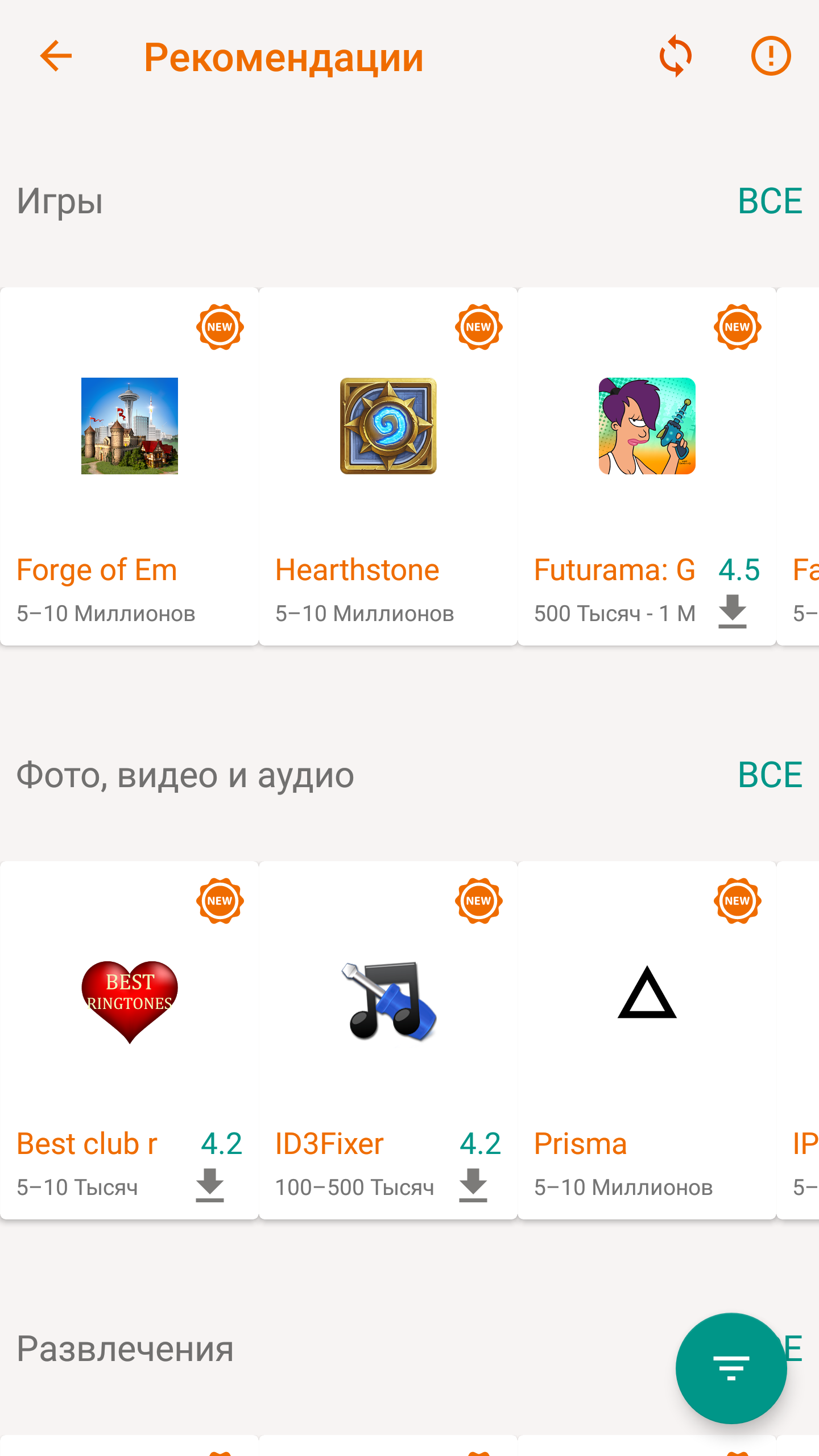
Task: Open the Futurama game card
Action: [x=647, y=466]
